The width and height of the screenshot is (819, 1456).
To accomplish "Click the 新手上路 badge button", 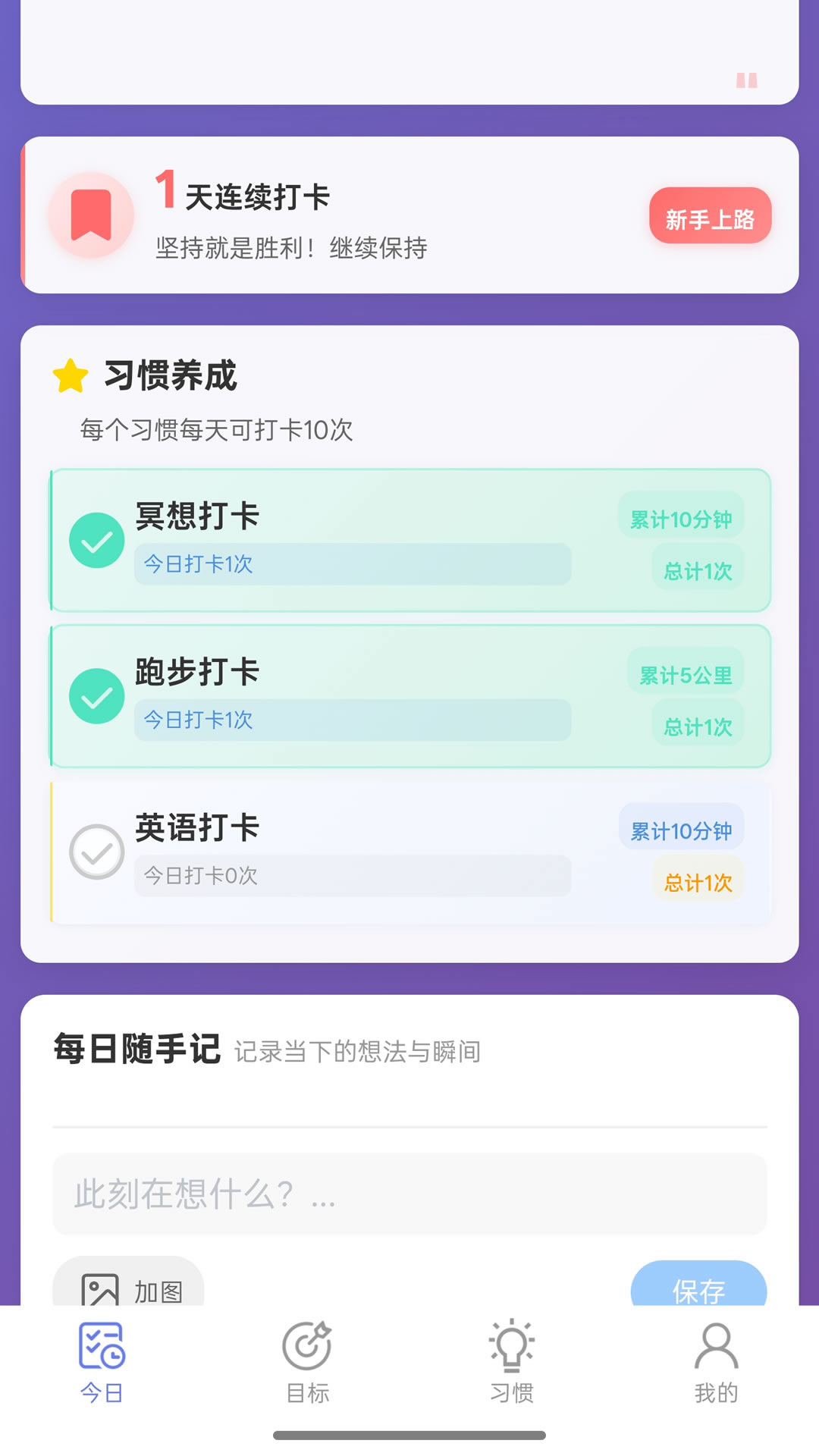I will click(x=711, y=215).
